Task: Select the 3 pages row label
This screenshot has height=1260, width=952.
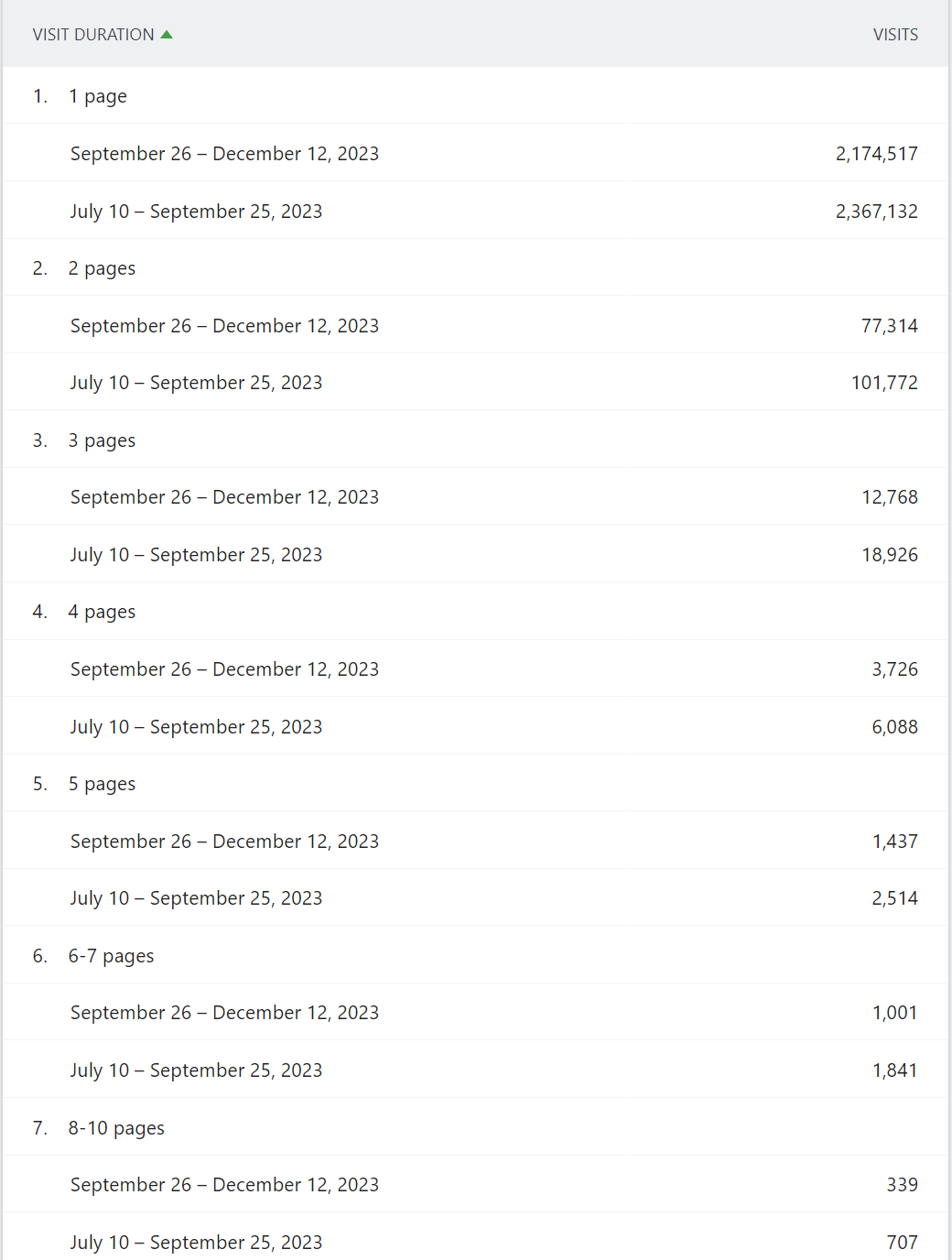Action: coord(102,440)
